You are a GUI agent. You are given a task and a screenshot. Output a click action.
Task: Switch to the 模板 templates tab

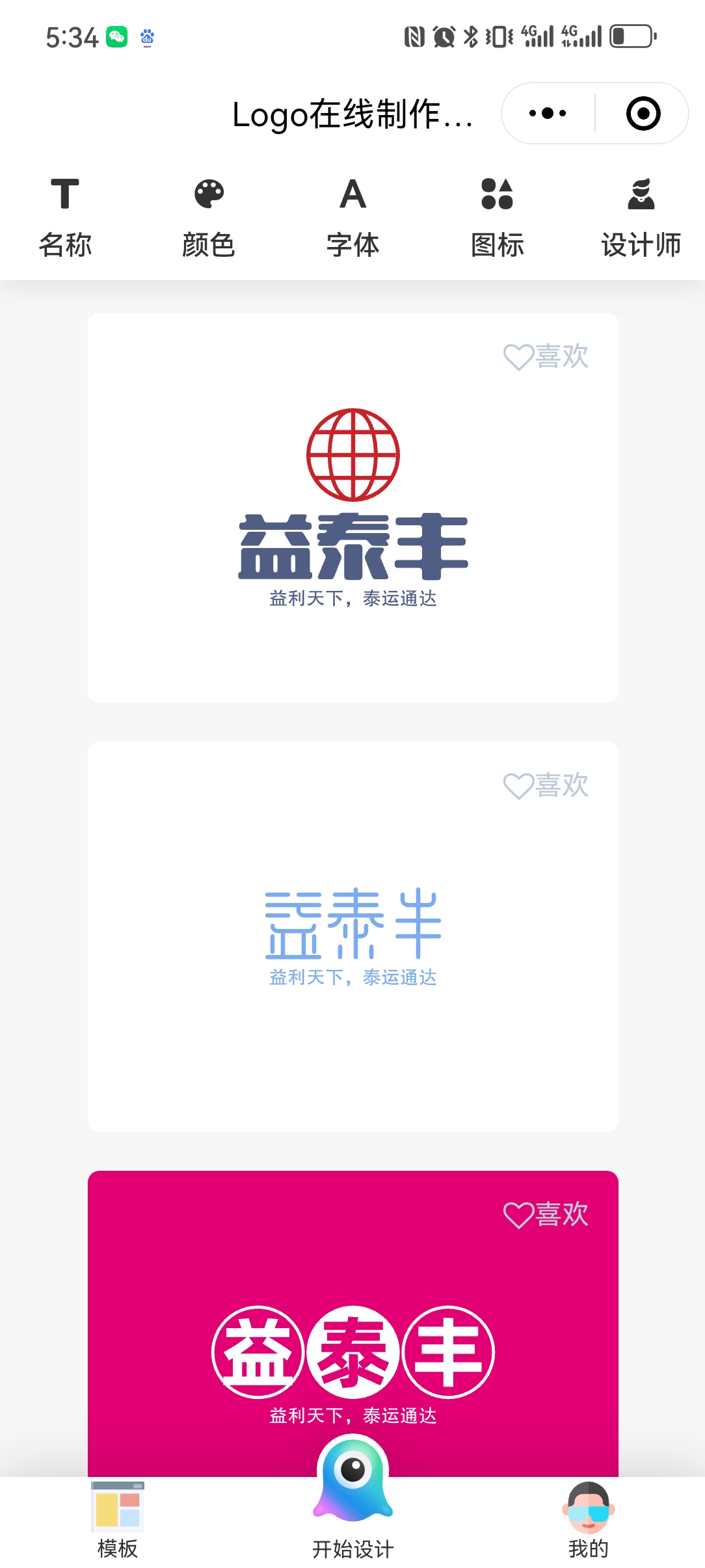tap(118, 1521)
